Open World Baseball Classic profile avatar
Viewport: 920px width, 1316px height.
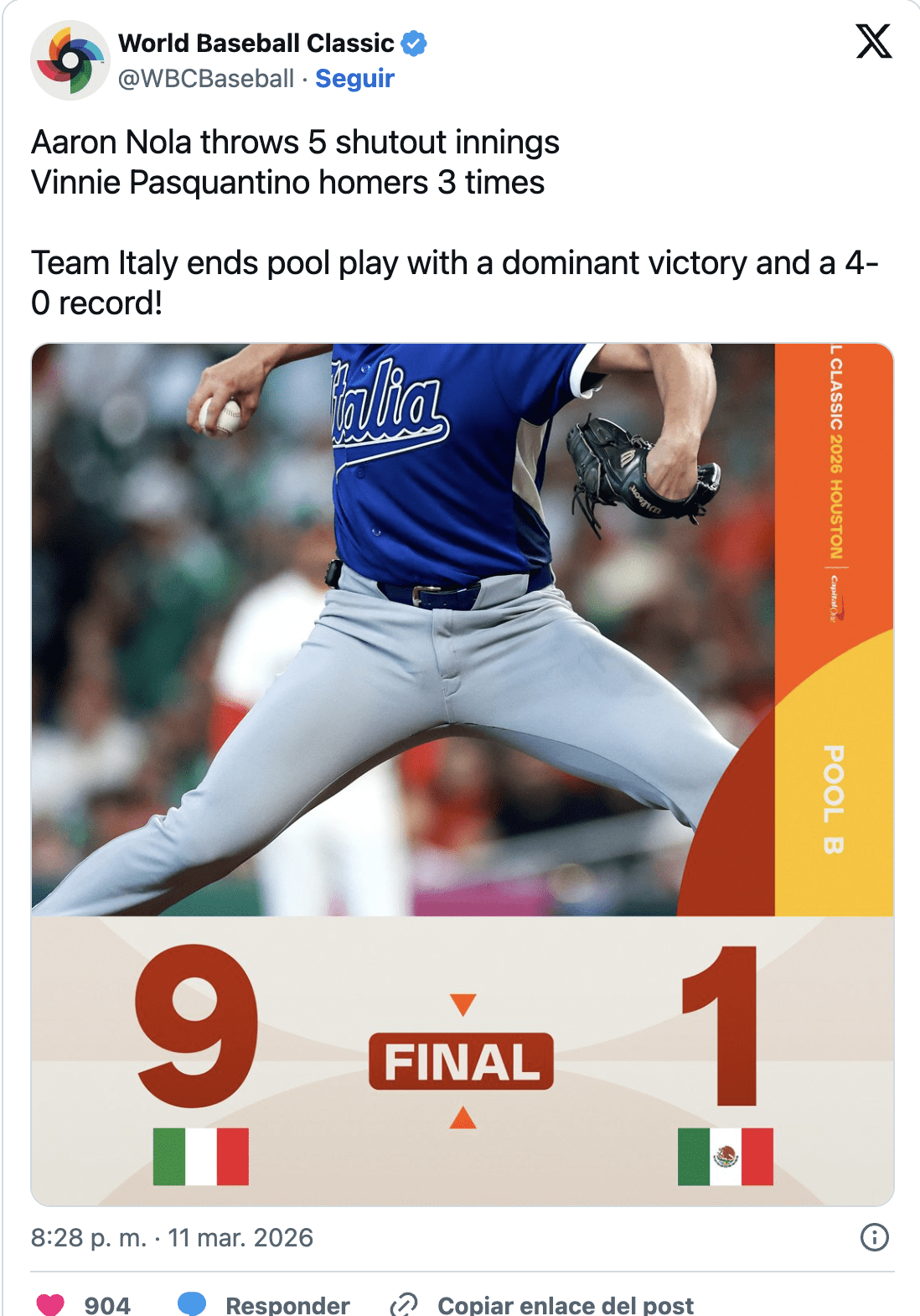coord(70,60)
